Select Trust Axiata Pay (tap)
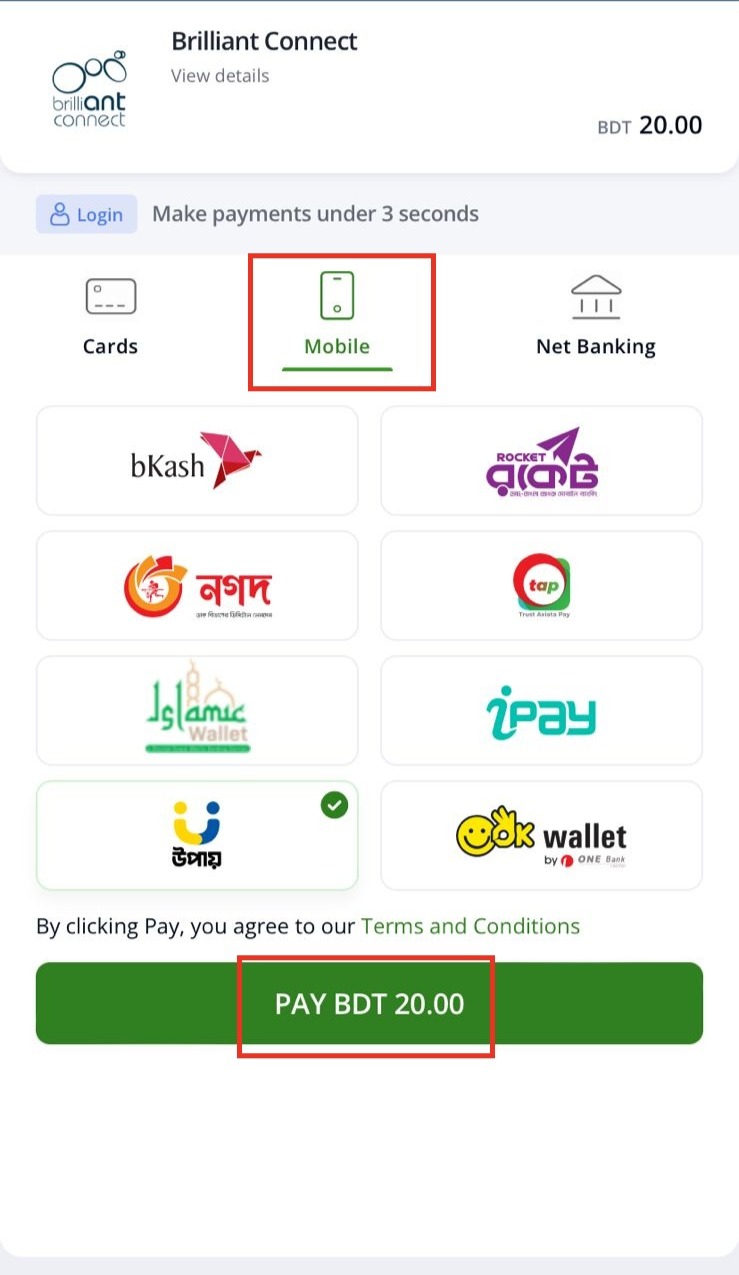 tap(541, 586)
